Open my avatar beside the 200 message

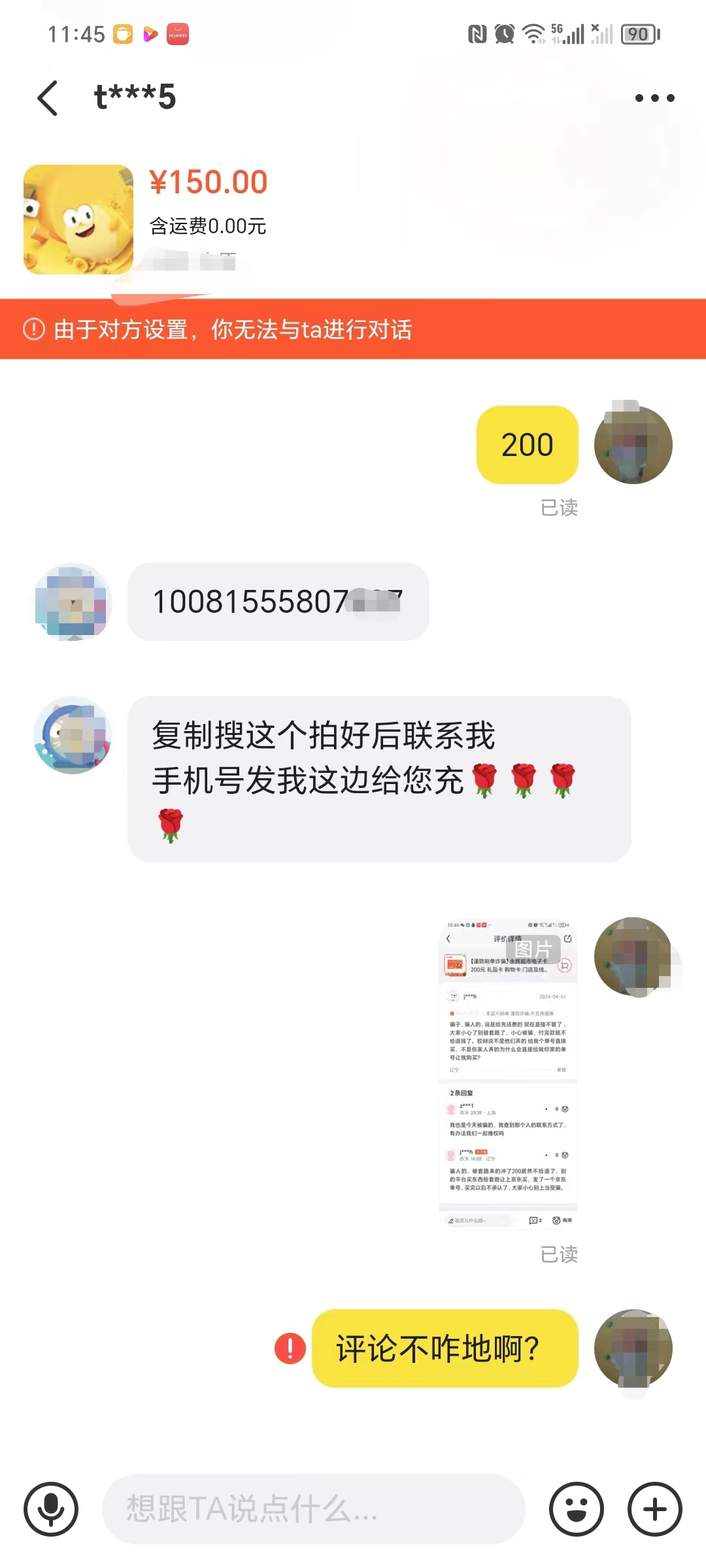tap(633, 445)
